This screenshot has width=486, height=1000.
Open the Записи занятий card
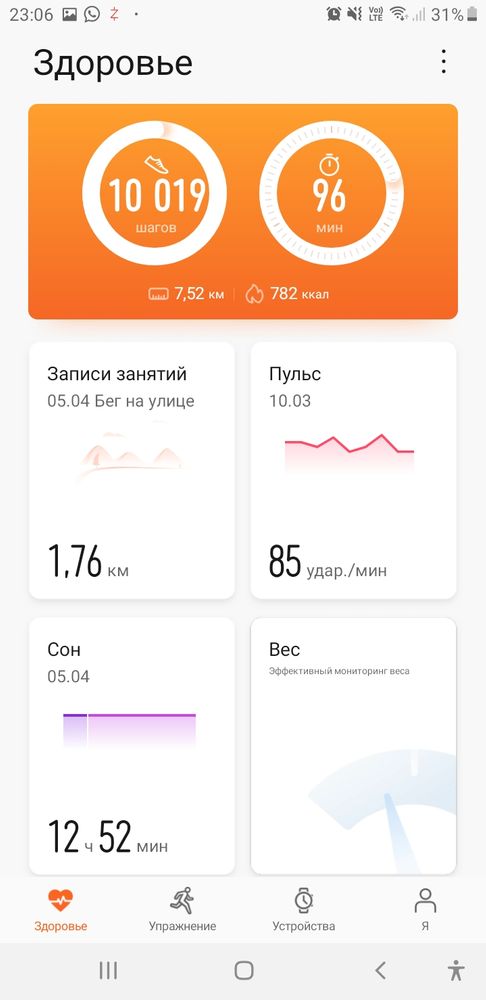coord(132,471)
